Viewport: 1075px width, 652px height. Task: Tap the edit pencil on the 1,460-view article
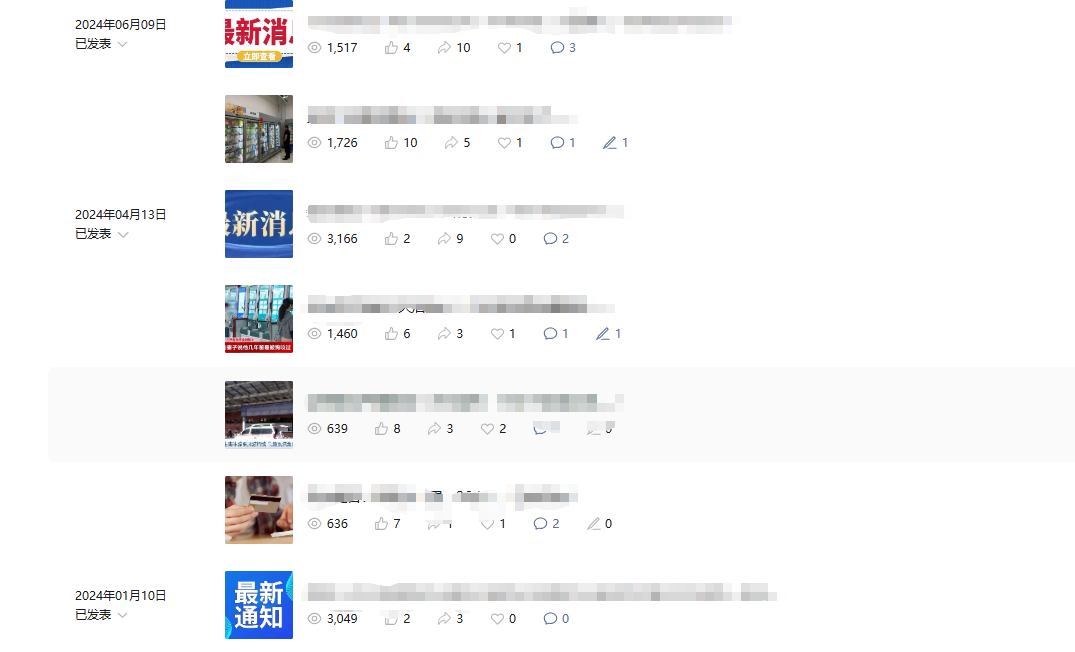coord(608,334)
